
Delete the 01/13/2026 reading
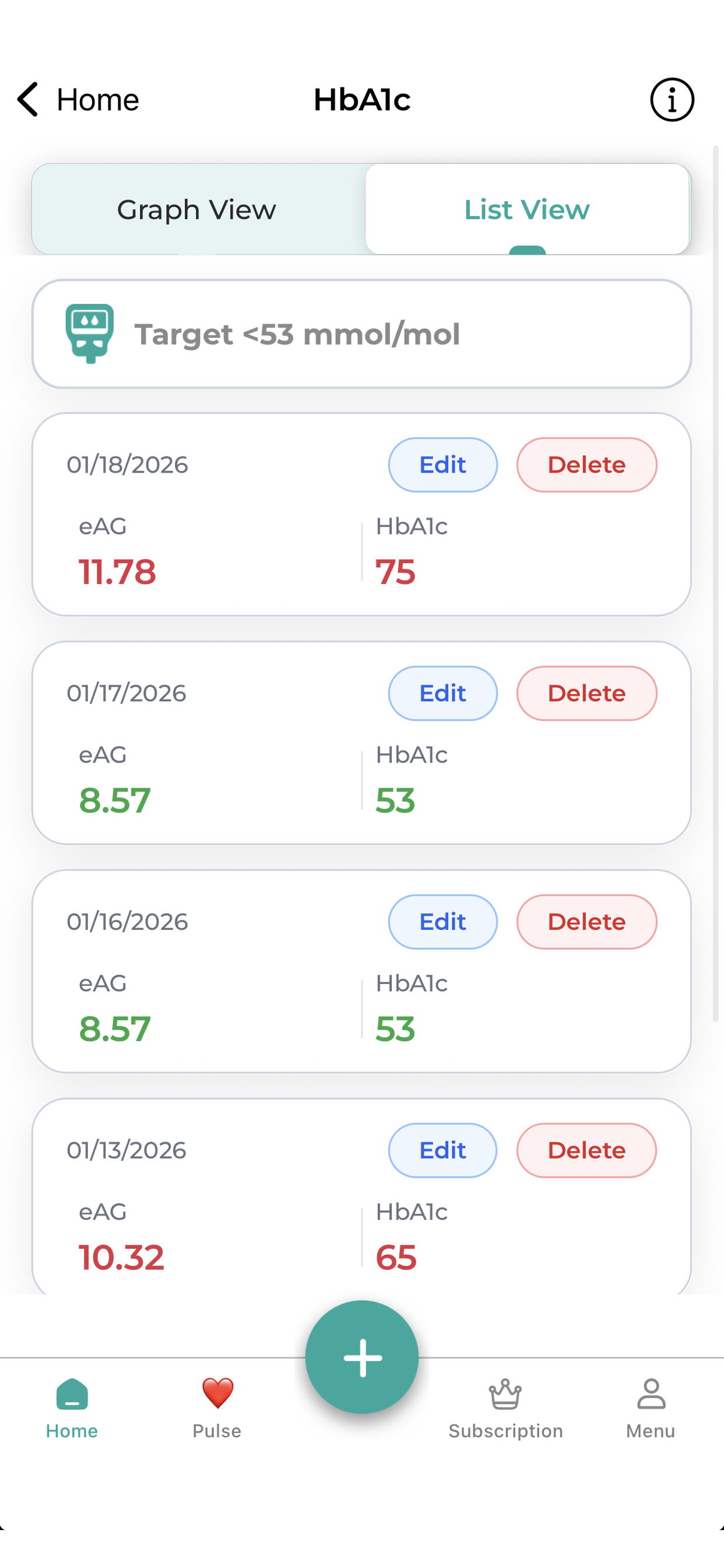(x=586, y=1150)
